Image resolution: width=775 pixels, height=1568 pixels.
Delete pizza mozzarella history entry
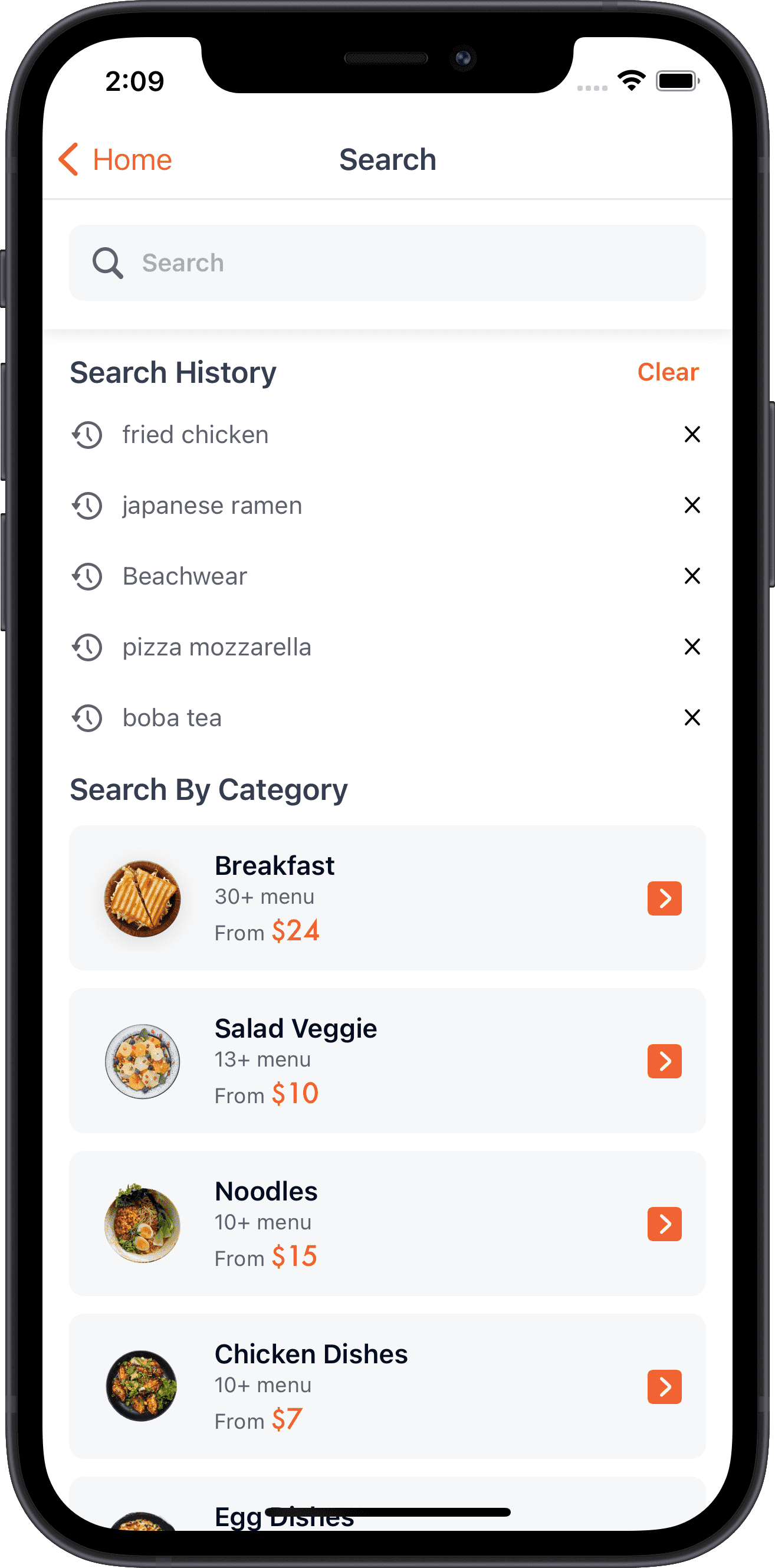pos(692,647)
